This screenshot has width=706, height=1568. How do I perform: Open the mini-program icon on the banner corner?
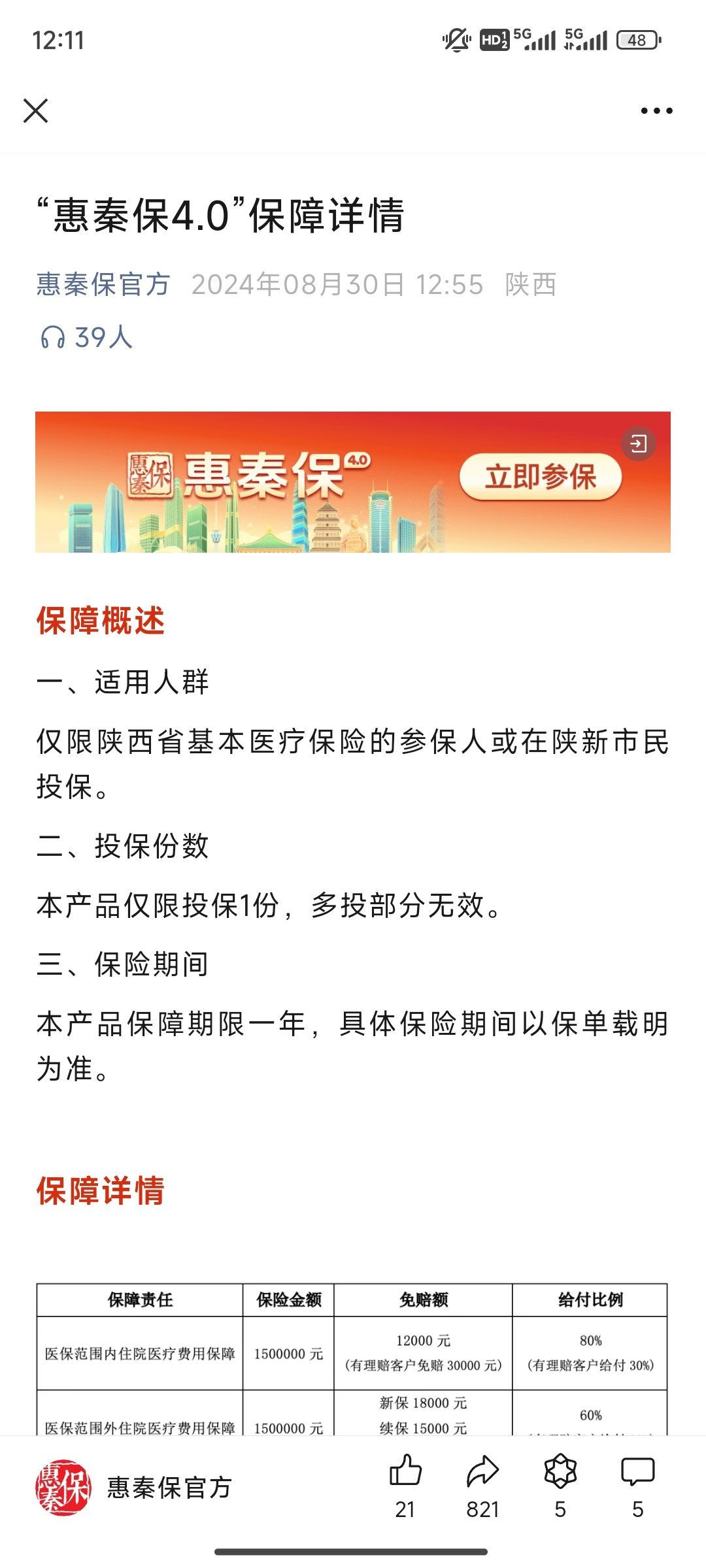coord(639,444)
